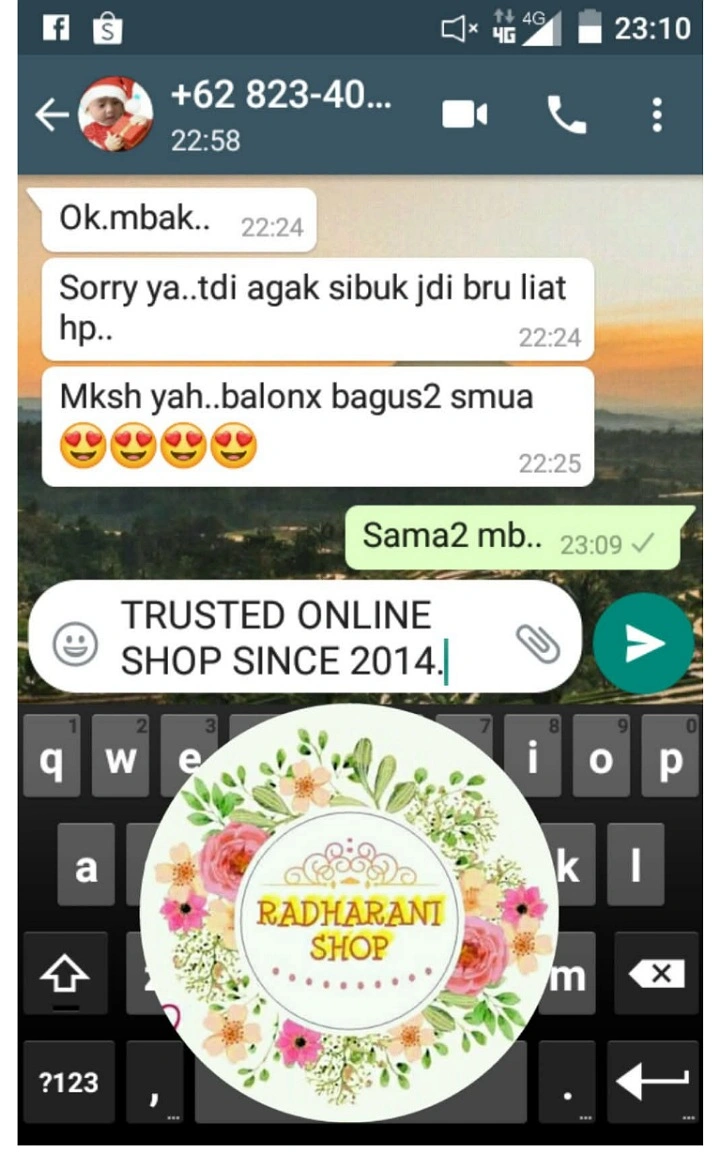Send the typed message

click(x=643, y=643)
